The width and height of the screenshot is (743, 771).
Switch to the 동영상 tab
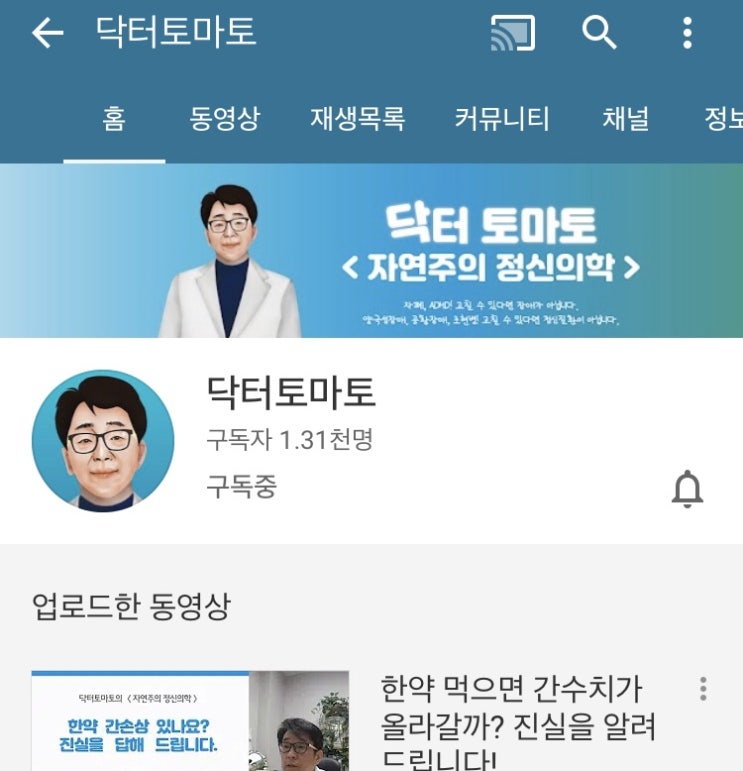coord(224,119)
